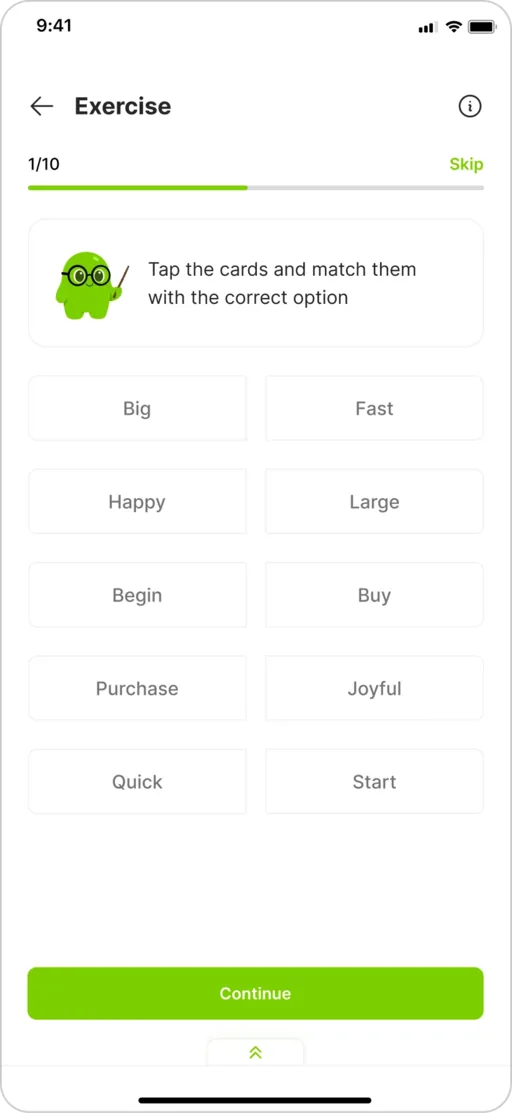Select the Start card
The height and width of the screenshot is (1113, 512).
tap(374, 782)
